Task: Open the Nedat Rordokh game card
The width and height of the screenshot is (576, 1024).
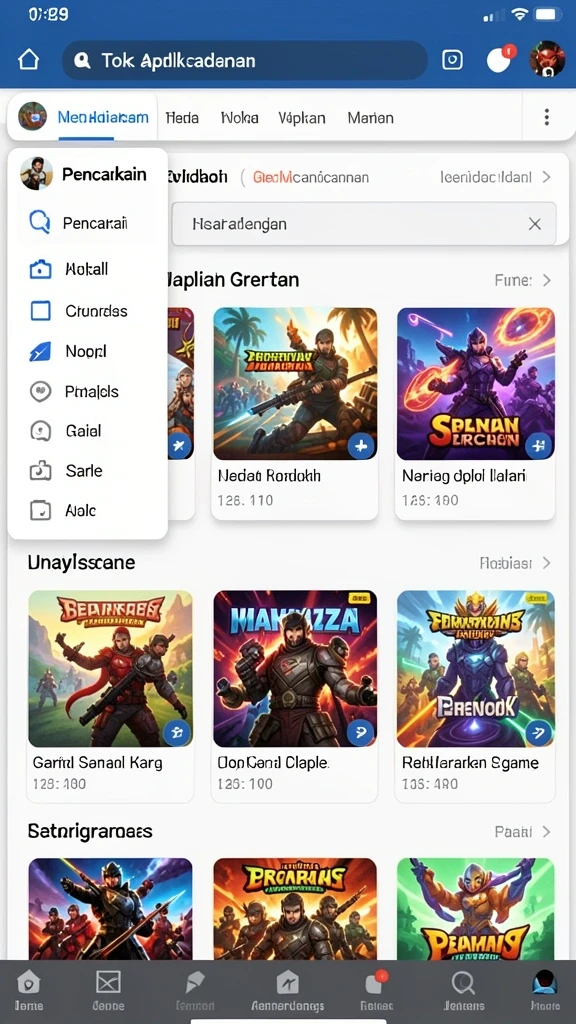Action: pos(295,413)
